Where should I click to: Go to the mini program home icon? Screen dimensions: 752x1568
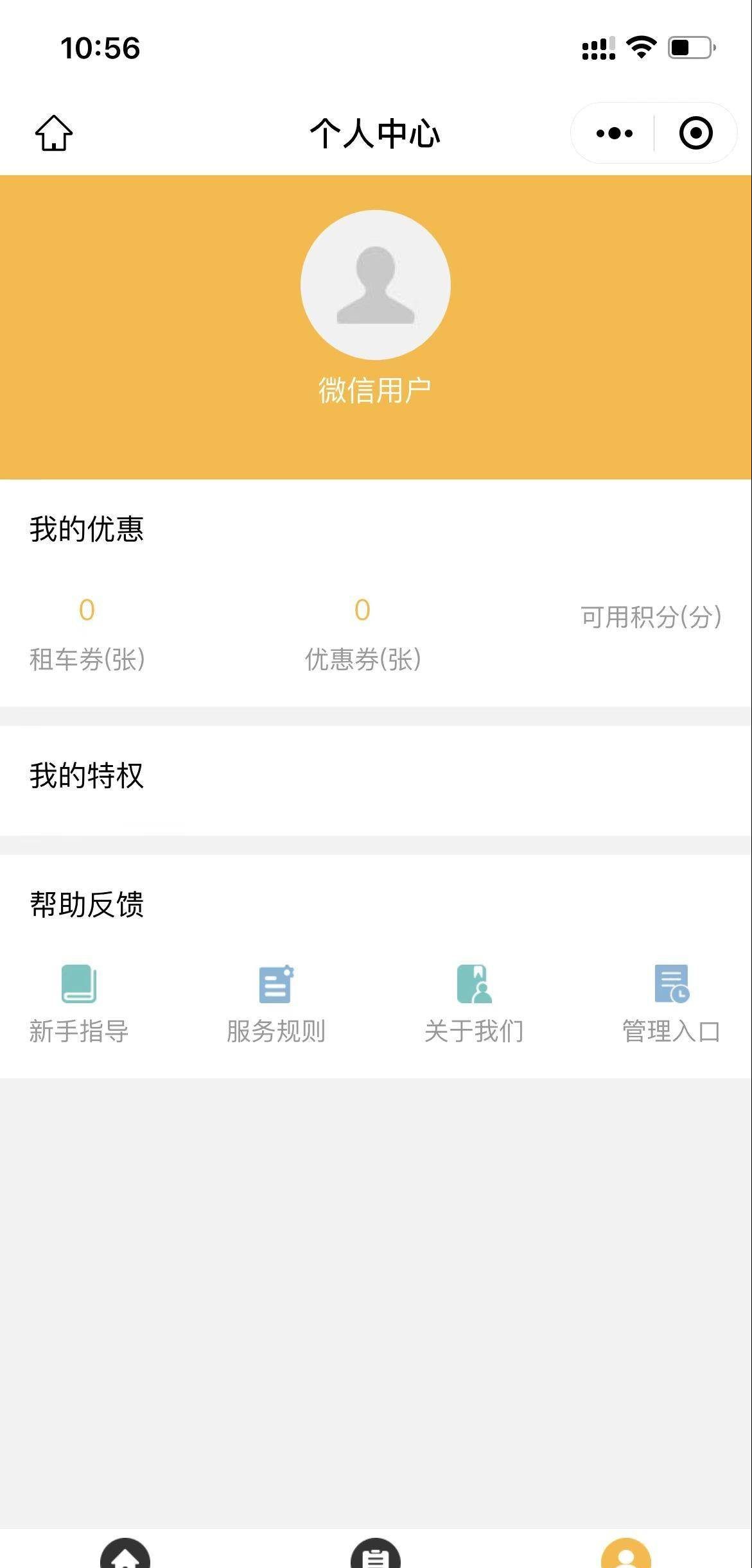pos(53,134)
